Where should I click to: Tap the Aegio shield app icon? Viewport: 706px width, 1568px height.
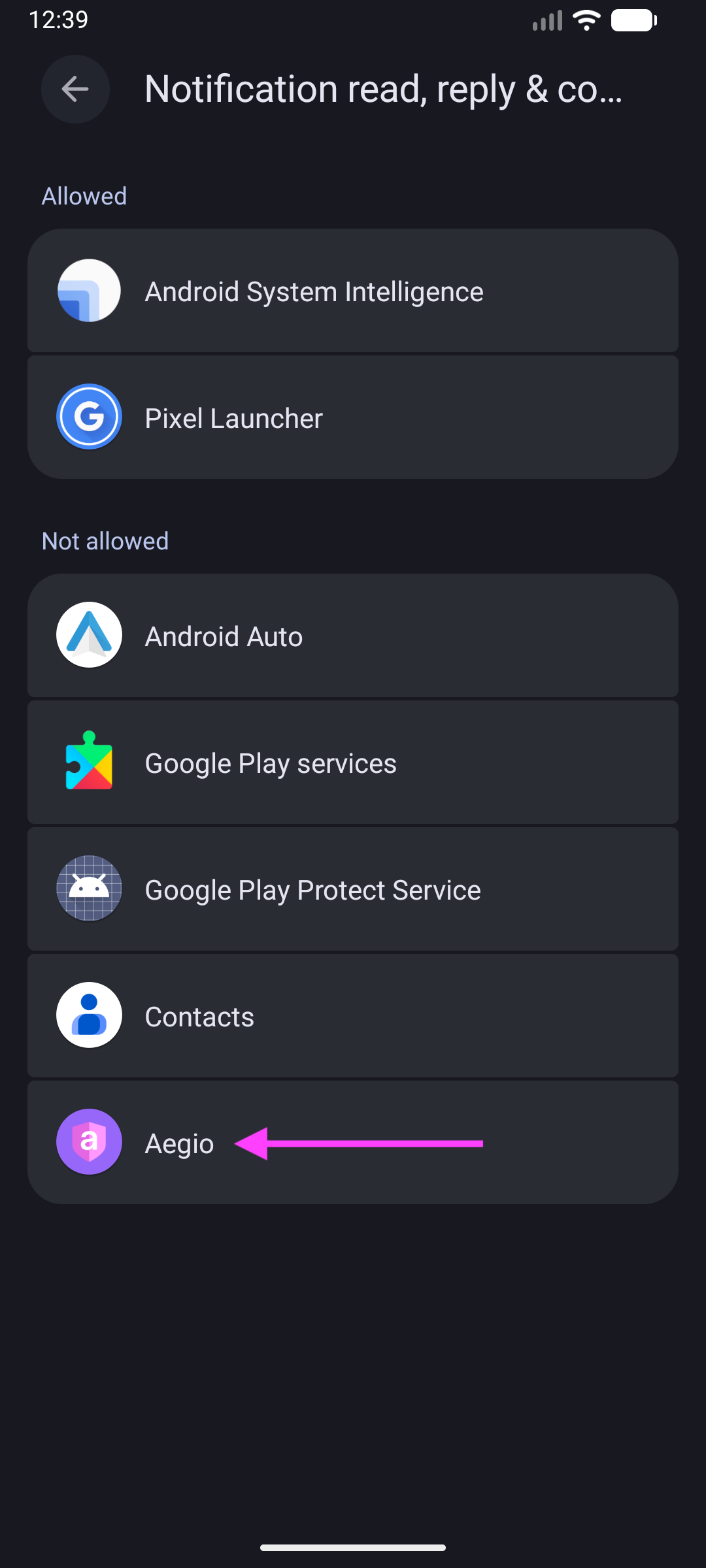point(89,1142)
